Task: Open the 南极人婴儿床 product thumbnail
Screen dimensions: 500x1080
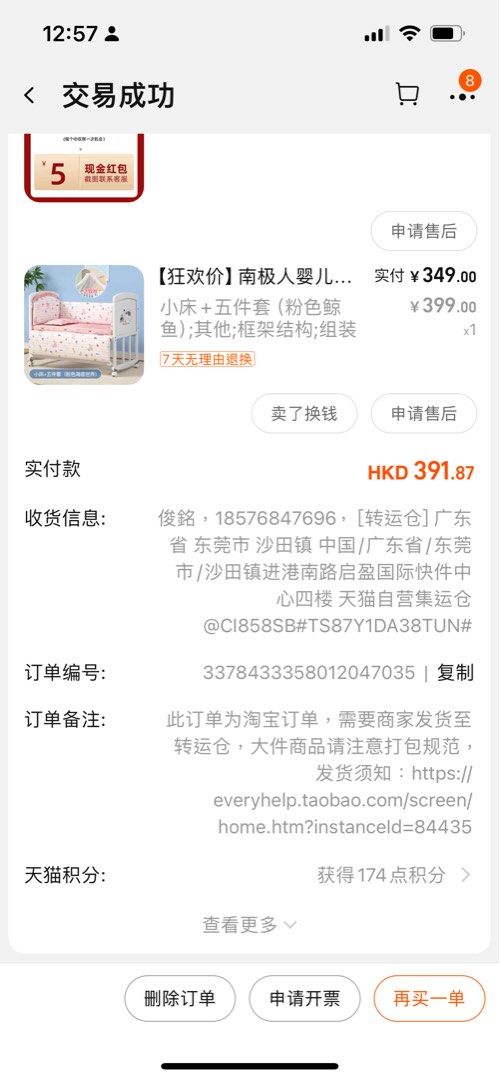Action: pyautogui.click(x=84, y=324)
